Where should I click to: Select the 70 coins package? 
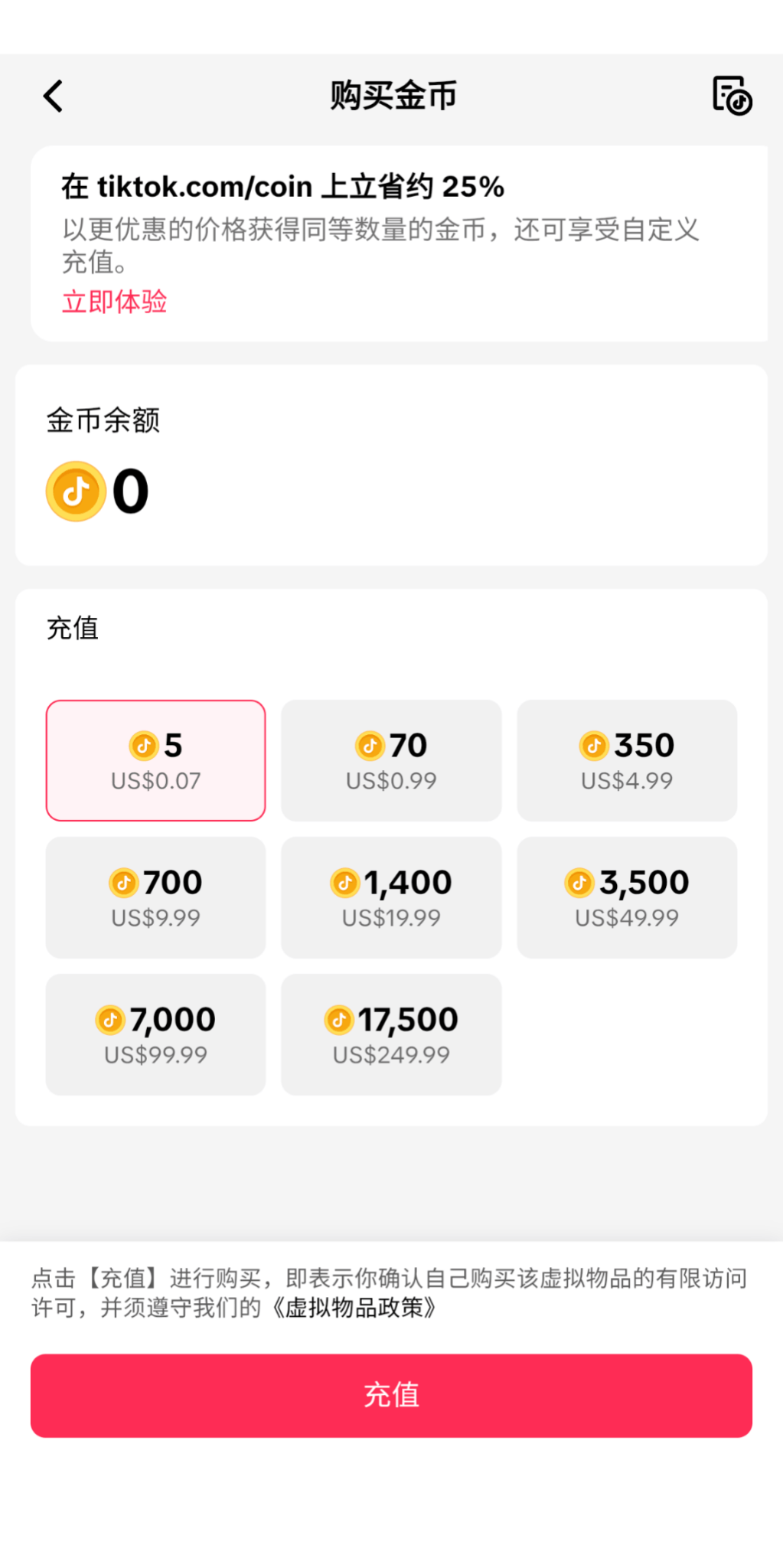coord(391,759)
